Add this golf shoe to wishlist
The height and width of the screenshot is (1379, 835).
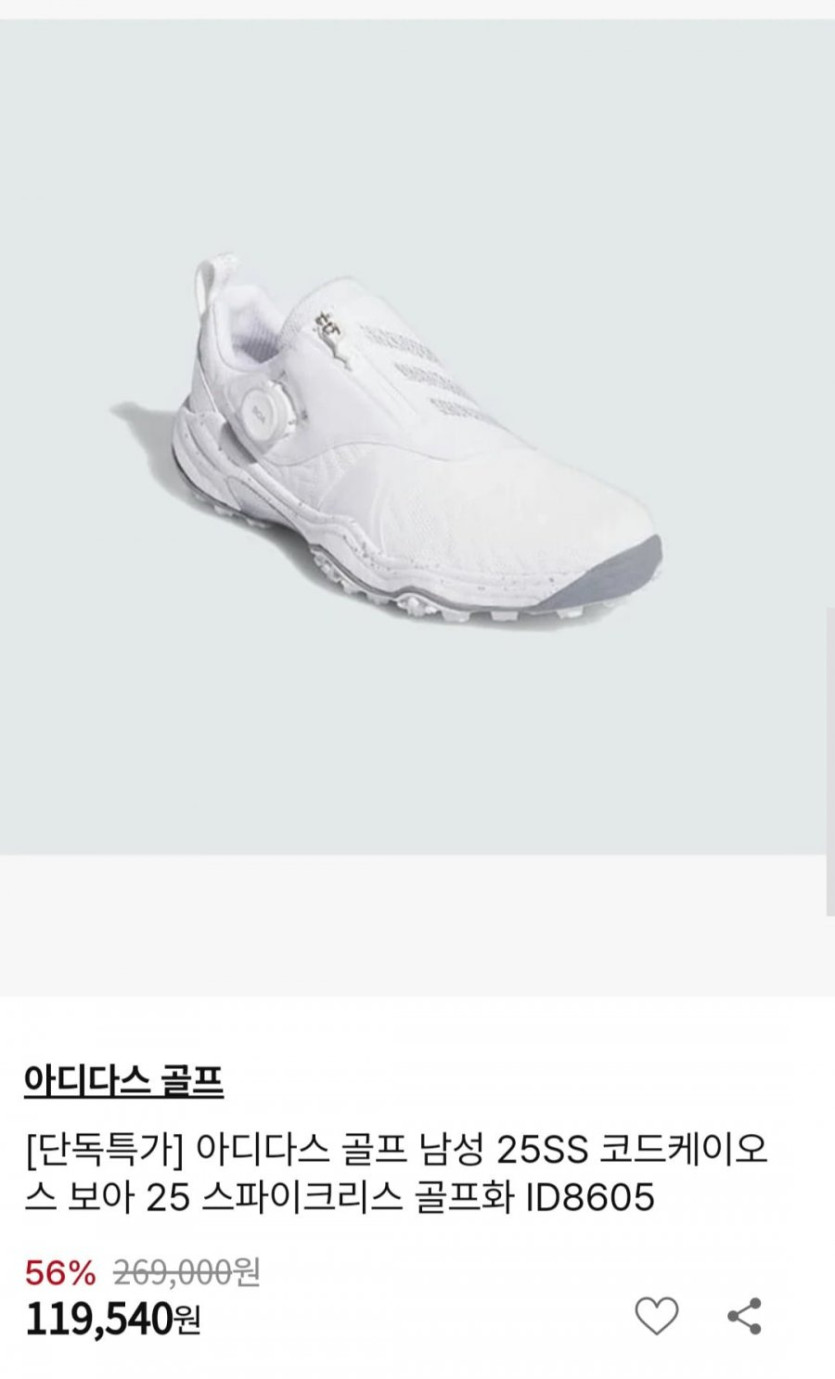pyautogui.click(x=657, y=1315)
